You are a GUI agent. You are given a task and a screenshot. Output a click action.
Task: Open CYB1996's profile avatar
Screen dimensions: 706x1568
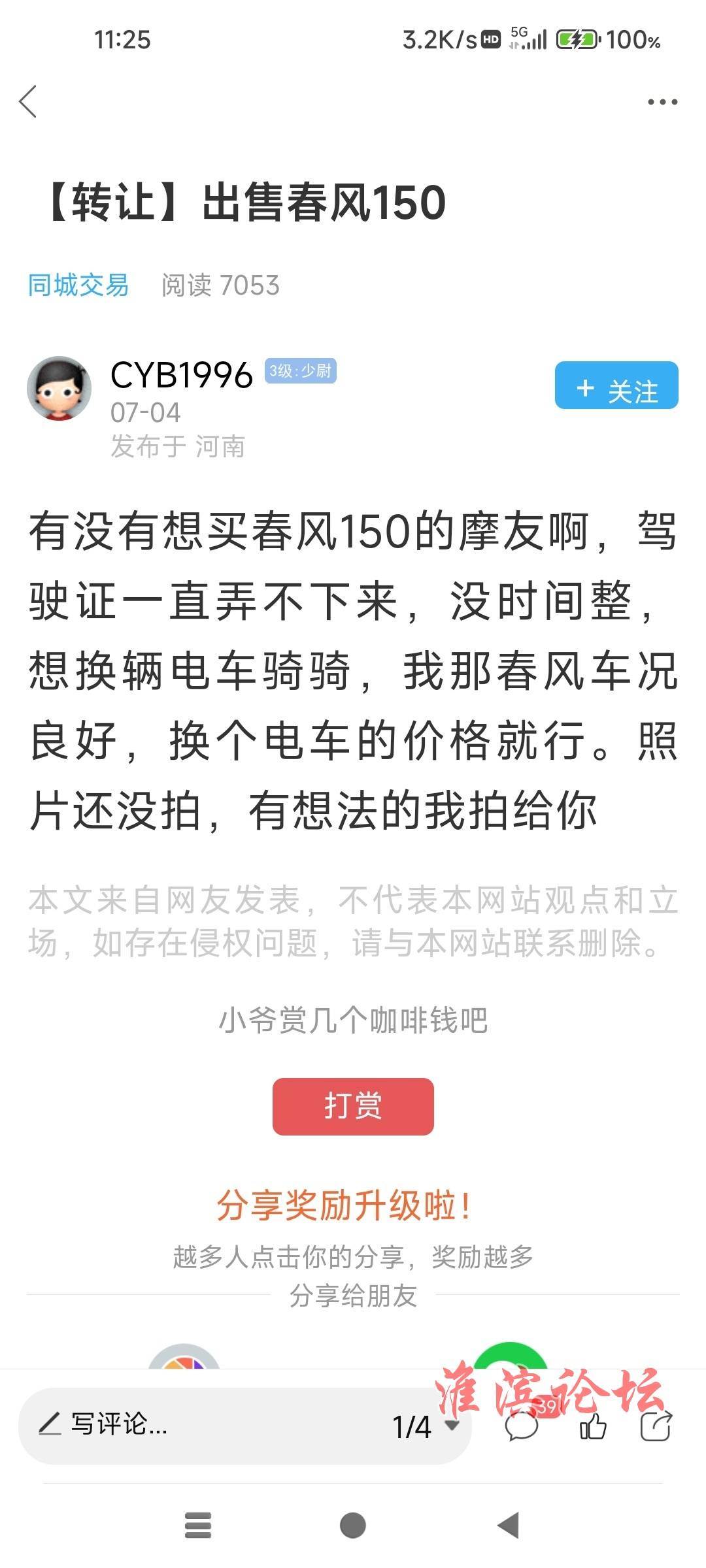59,389
